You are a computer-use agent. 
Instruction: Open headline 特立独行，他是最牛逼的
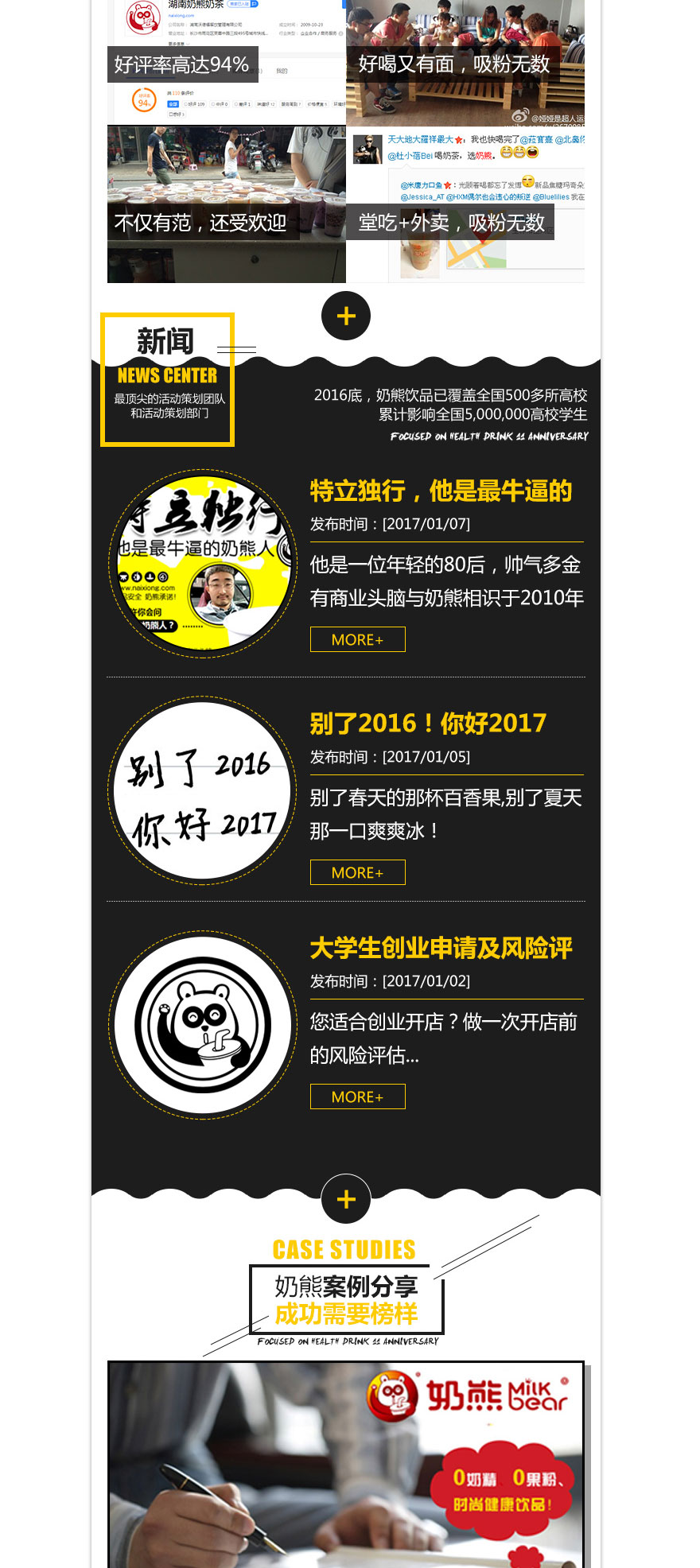441,491
